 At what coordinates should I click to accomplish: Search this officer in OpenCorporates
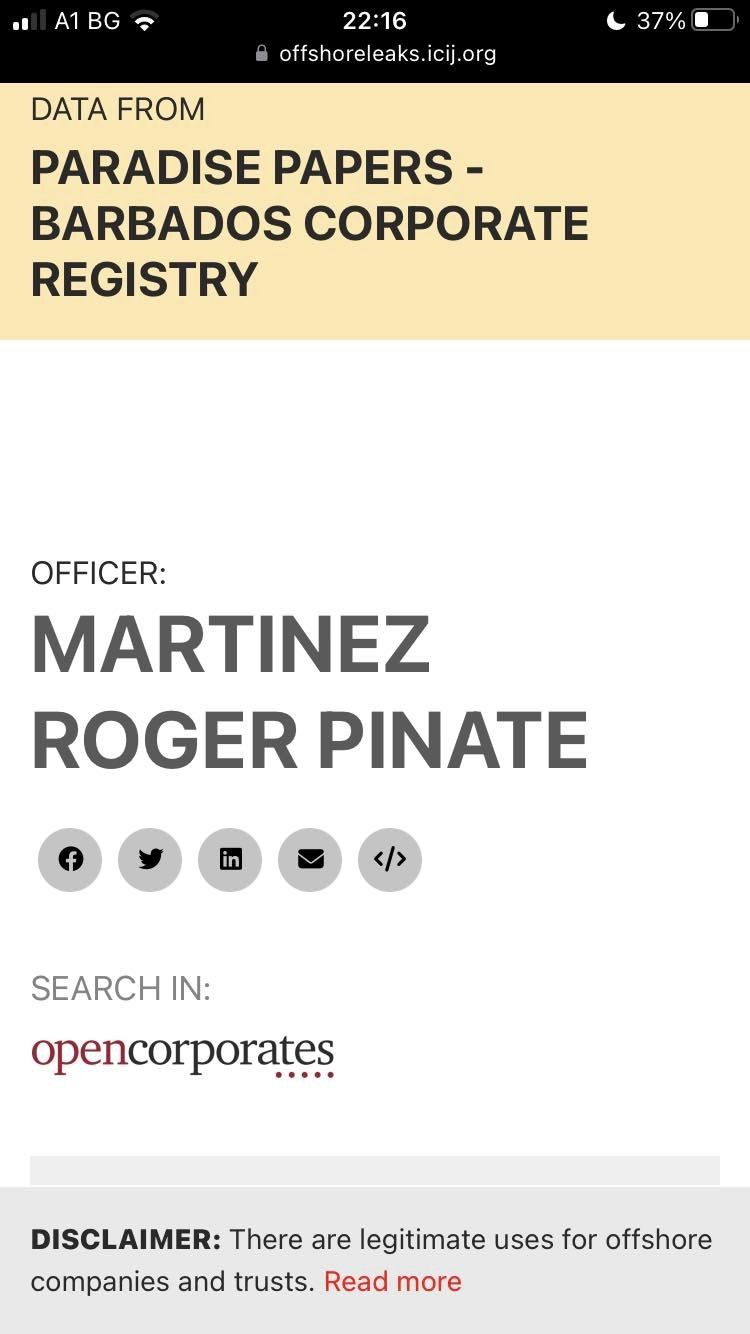coord(182,1053)
